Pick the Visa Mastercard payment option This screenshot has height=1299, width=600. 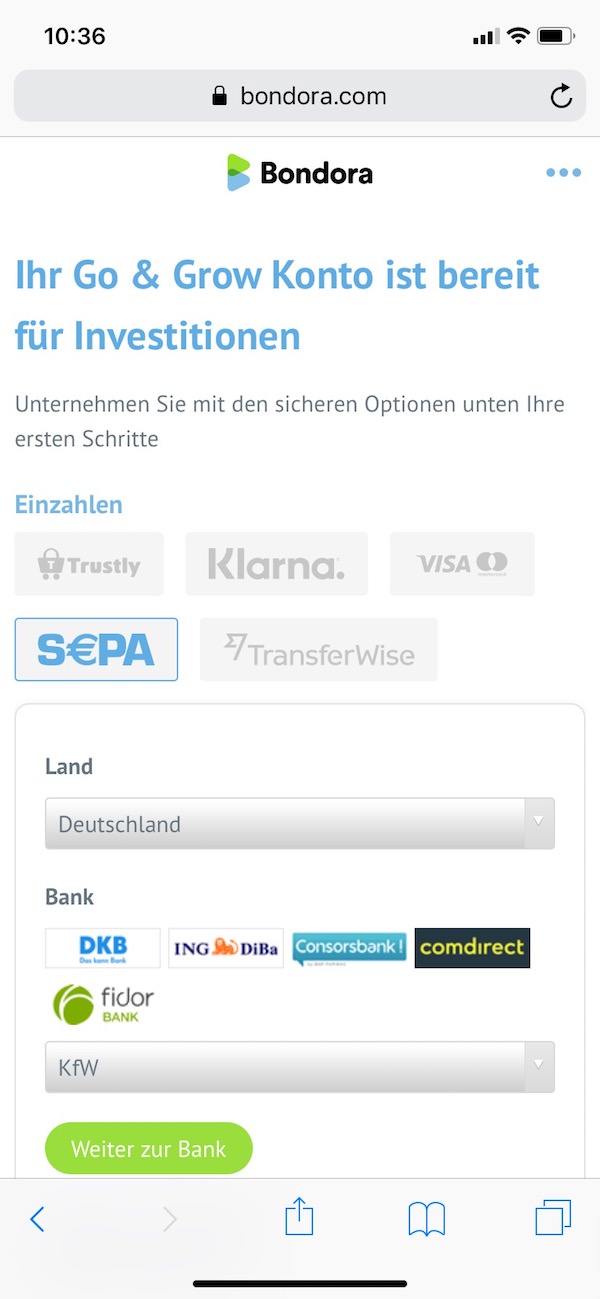[x=462, y=564]
